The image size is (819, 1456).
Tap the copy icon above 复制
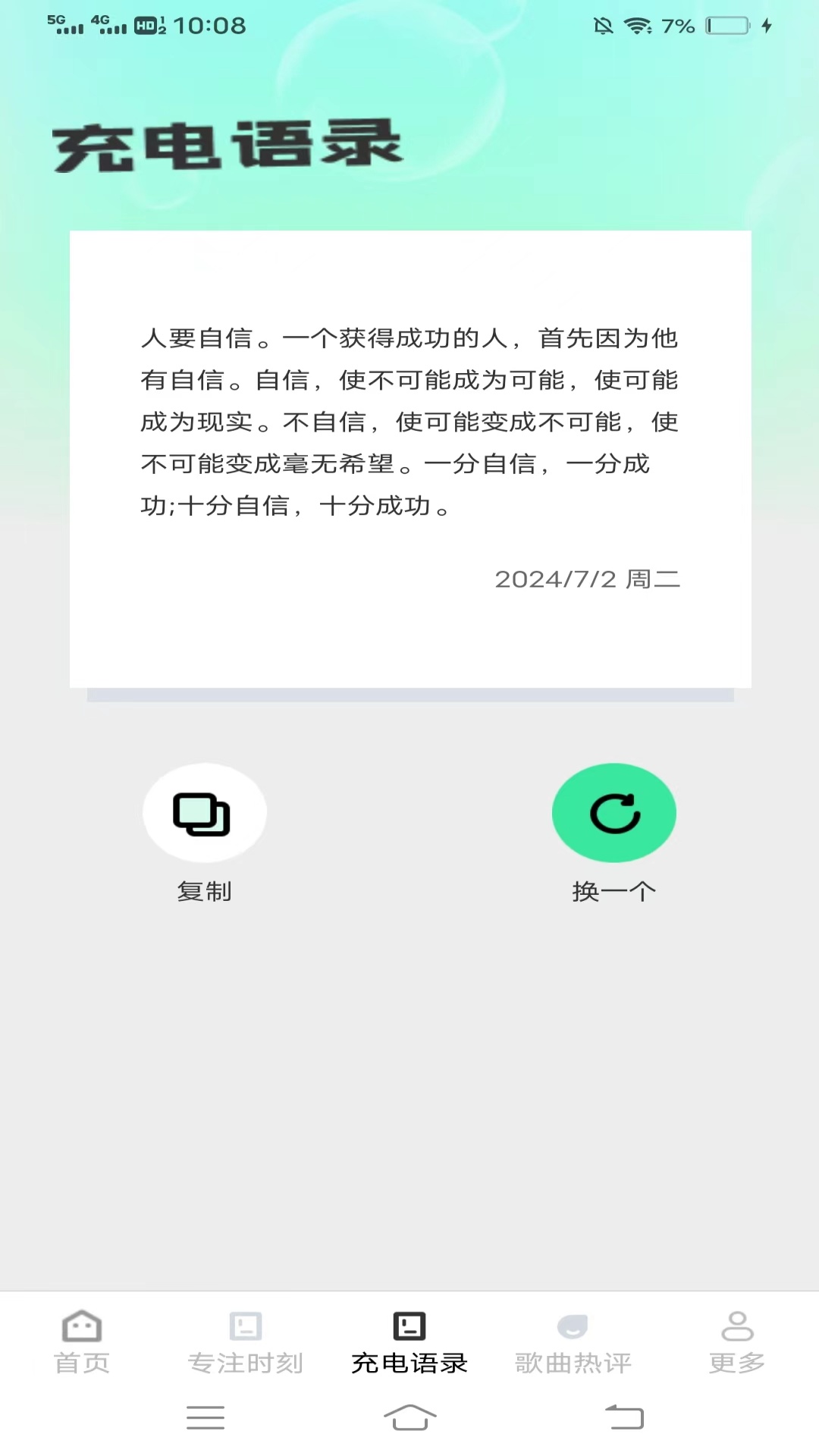coord(204,812)
